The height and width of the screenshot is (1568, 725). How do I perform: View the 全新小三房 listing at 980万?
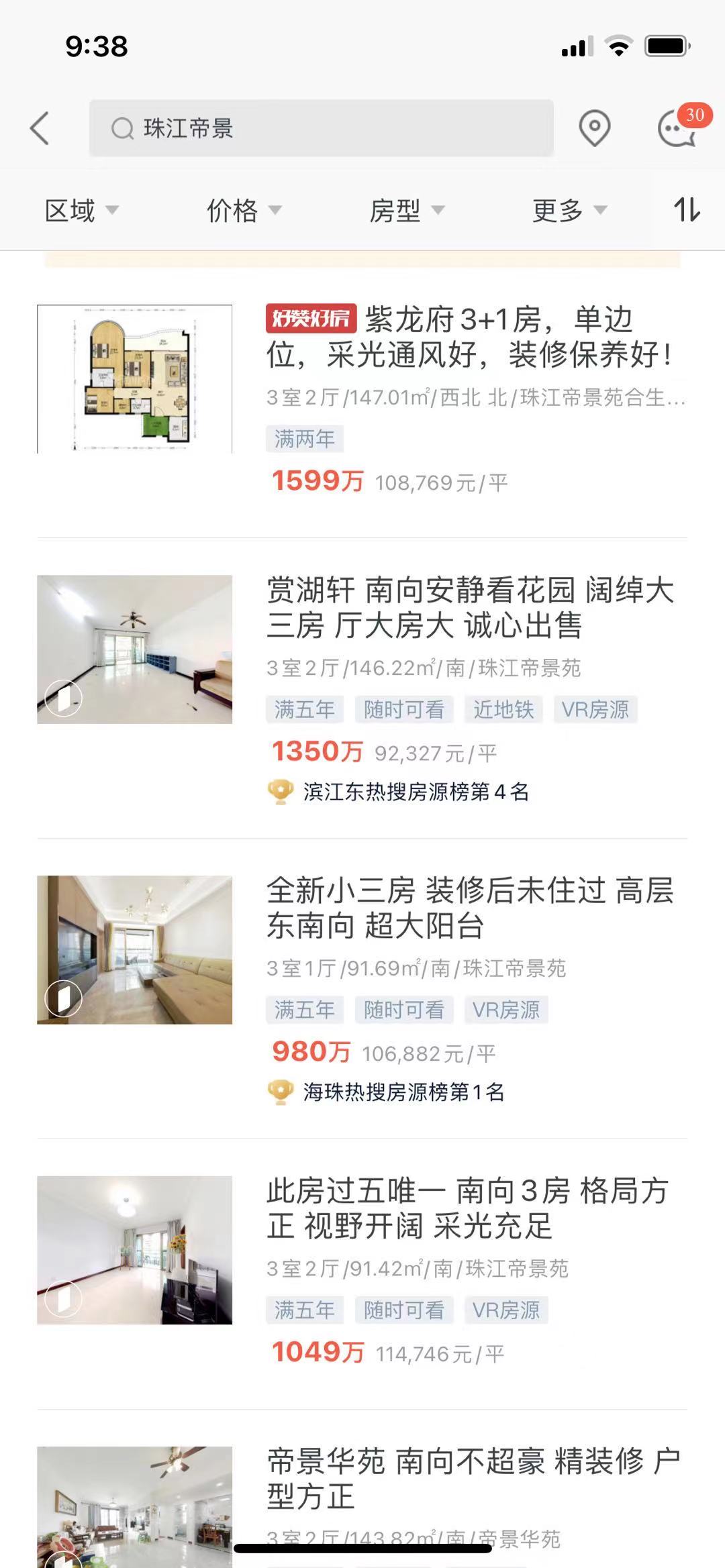tap(470, 908)
